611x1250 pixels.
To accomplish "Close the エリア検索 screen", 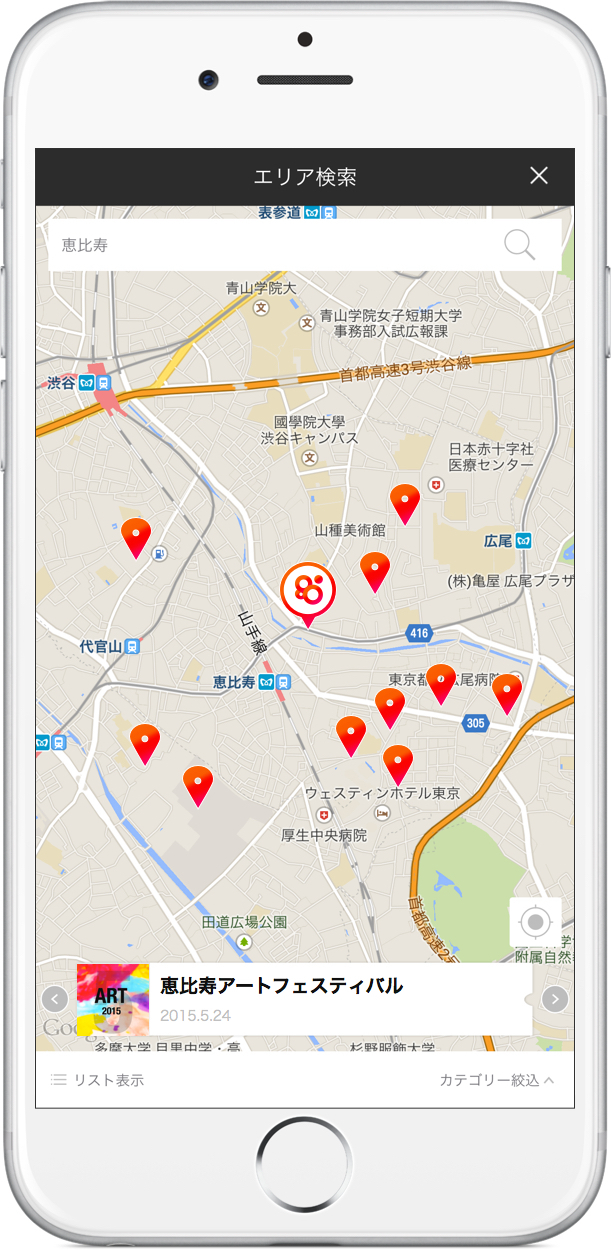I will 539,176.
